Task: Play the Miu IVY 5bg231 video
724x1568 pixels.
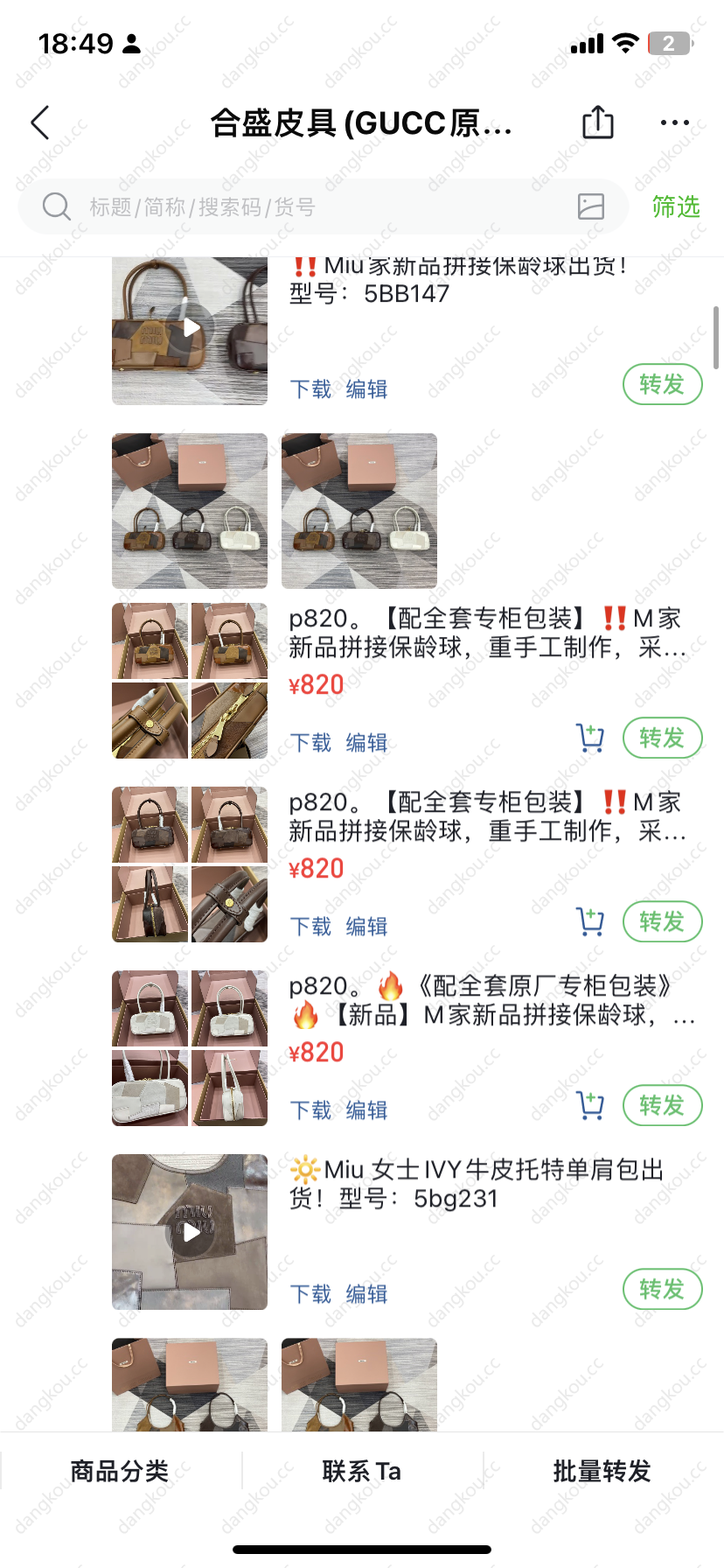Action: [190, 1232]
